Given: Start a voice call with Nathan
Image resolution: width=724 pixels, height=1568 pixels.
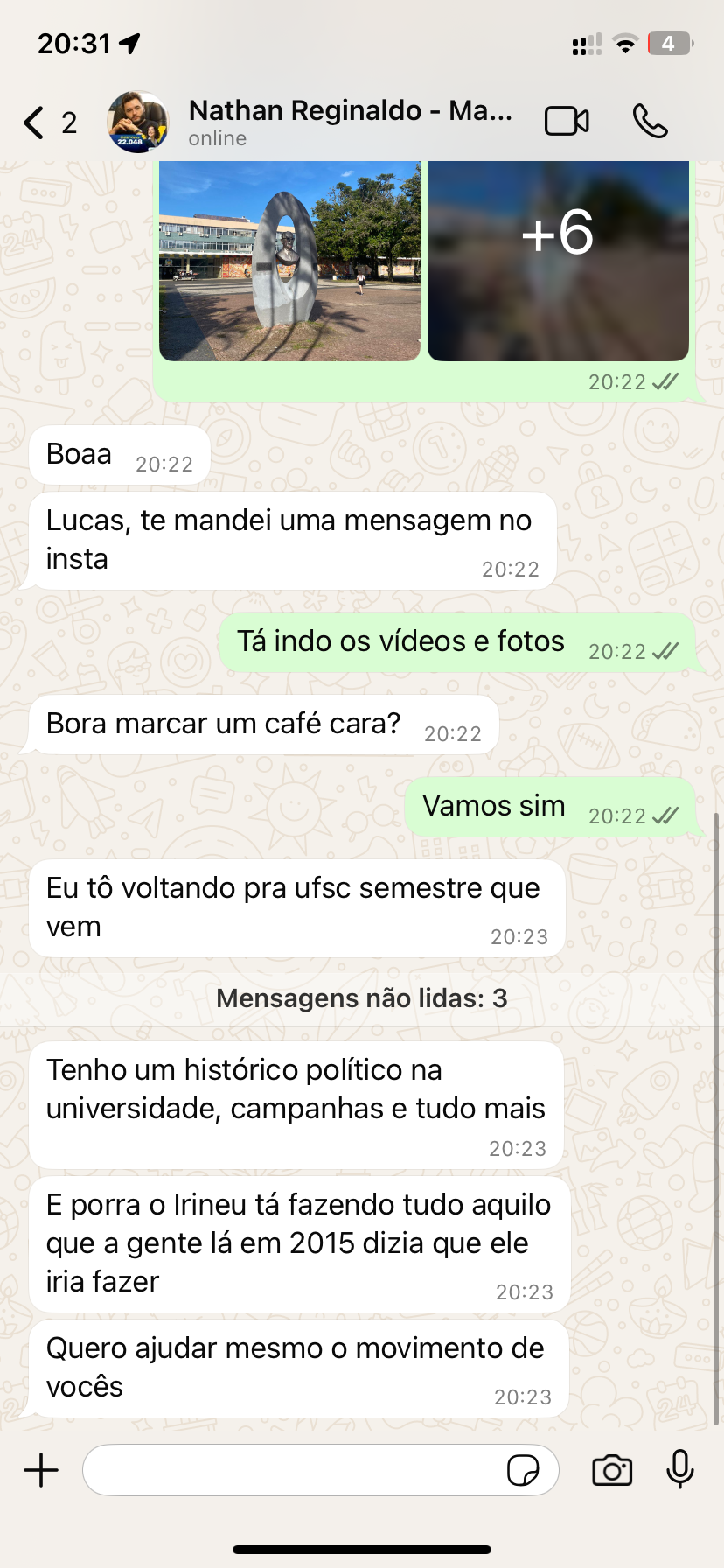Looking at the screenshot, I should pyautogui.click(x=650, y=122).
